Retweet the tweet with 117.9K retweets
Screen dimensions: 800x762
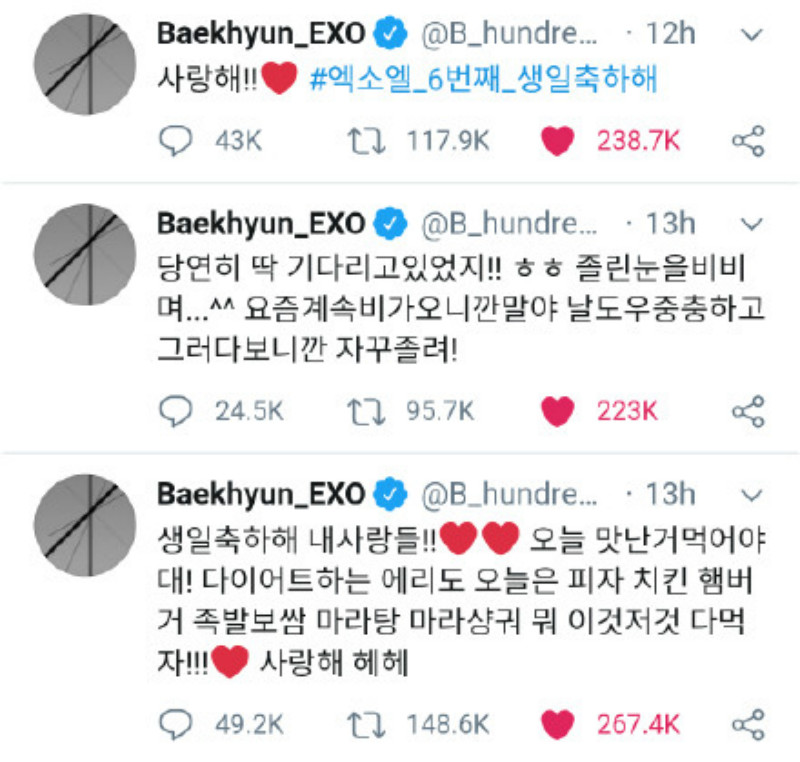pos(370,142)
